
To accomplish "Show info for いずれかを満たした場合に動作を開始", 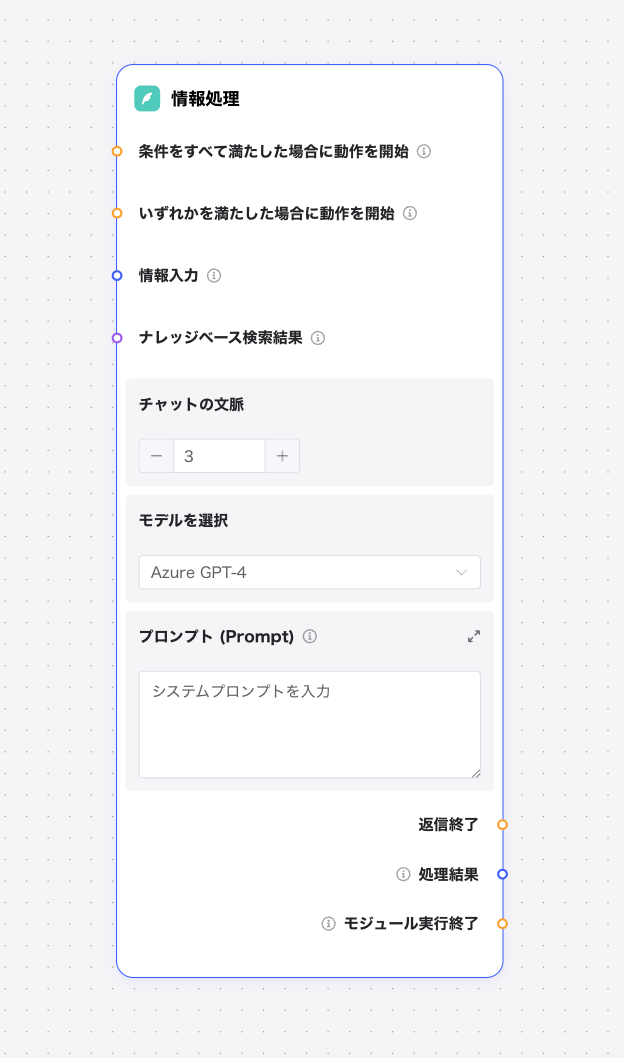I will 410,213.
